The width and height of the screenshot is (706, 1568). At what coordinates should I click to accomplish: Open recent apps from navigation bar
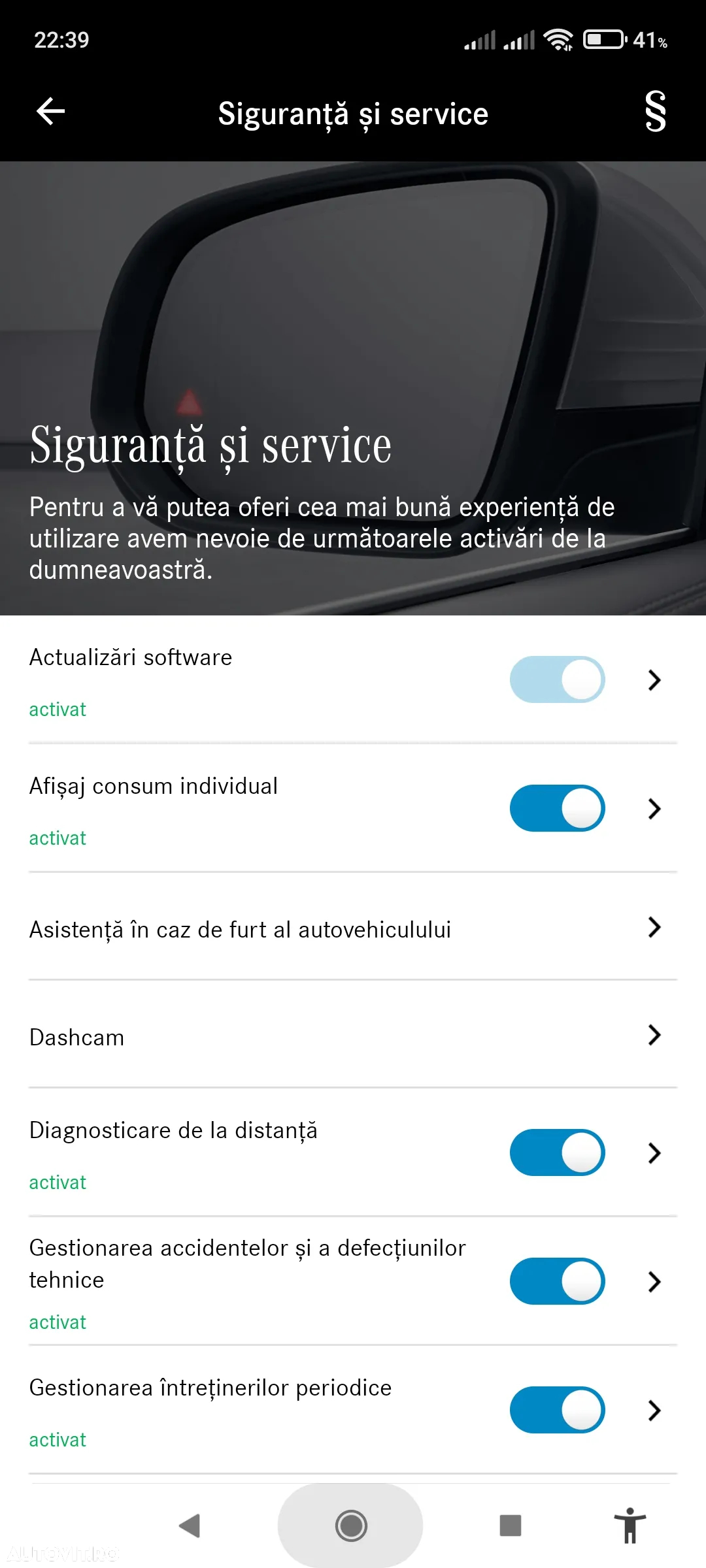click(510, 1526)
